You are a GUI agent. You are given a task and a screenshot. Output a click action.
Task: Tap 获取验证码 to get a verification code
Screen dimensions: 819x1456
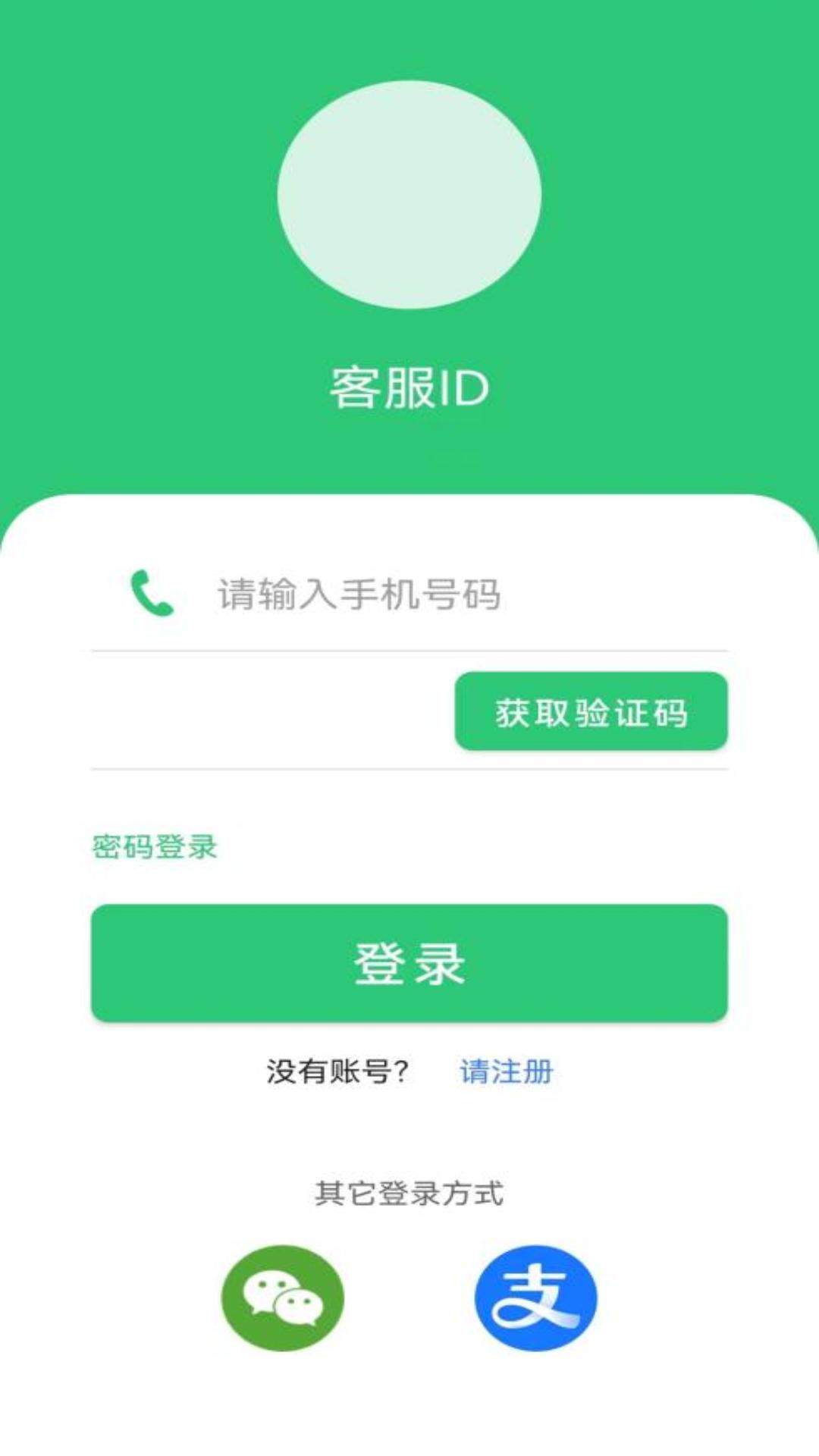(x=591, y=711)
